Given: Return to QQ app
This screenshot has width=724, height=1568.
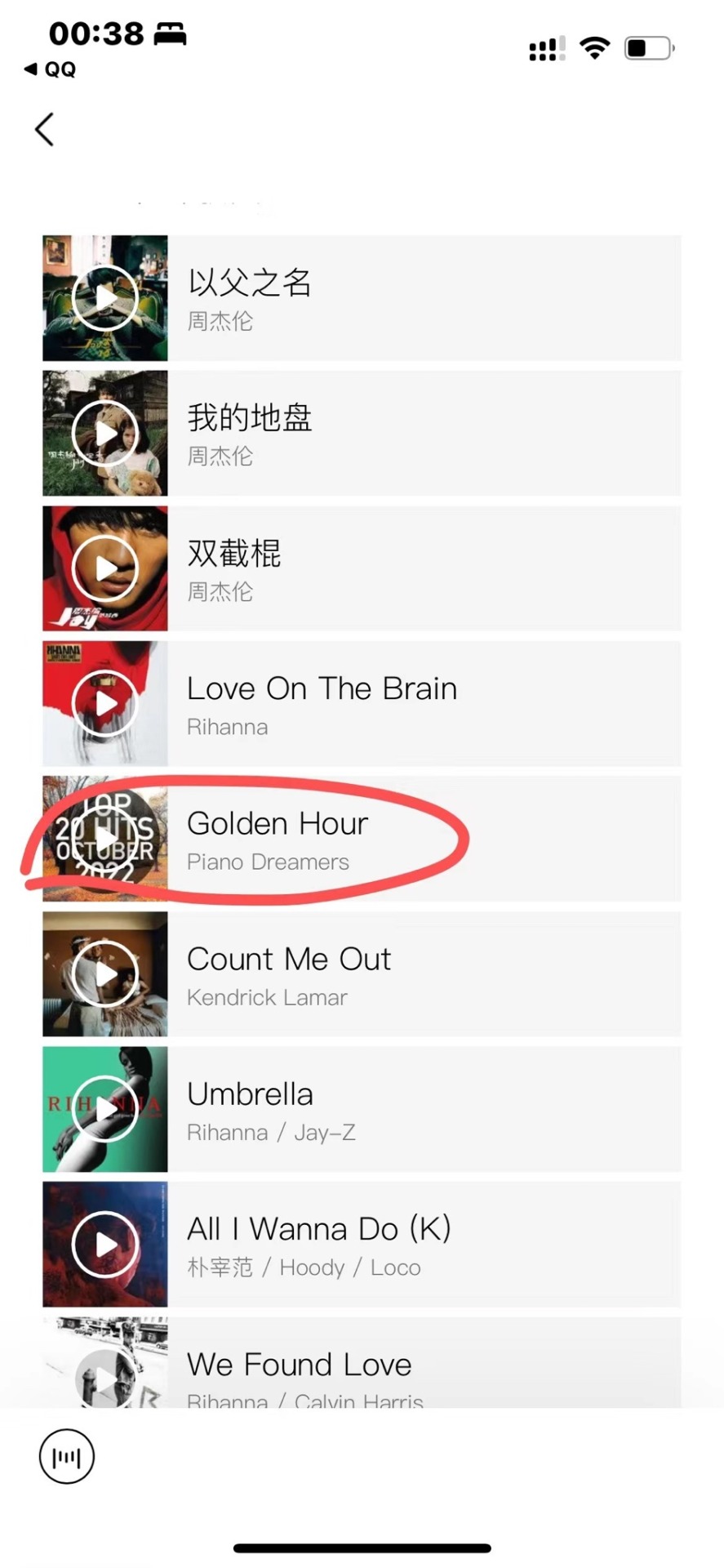Looking at the screenshot, I should point(51,69).
